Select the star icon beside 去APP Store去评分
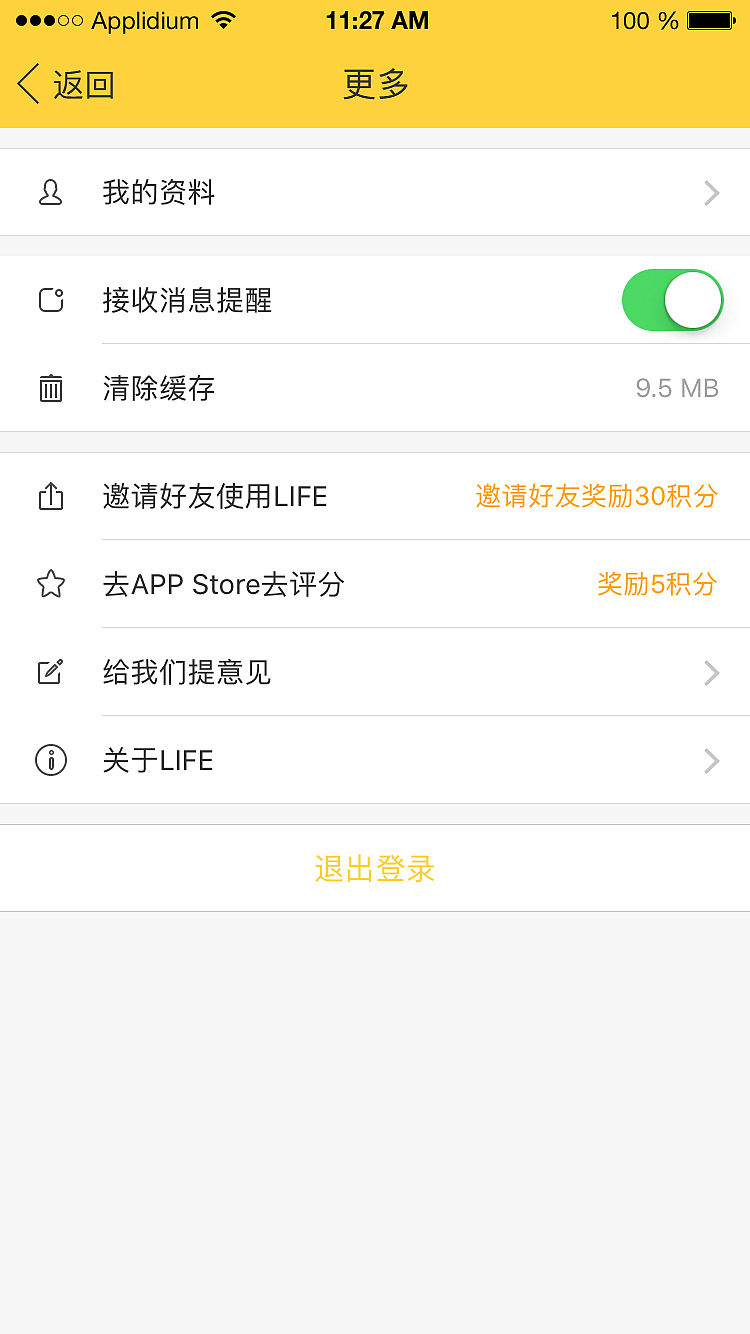750x1334 pixels. pos(51,585)
